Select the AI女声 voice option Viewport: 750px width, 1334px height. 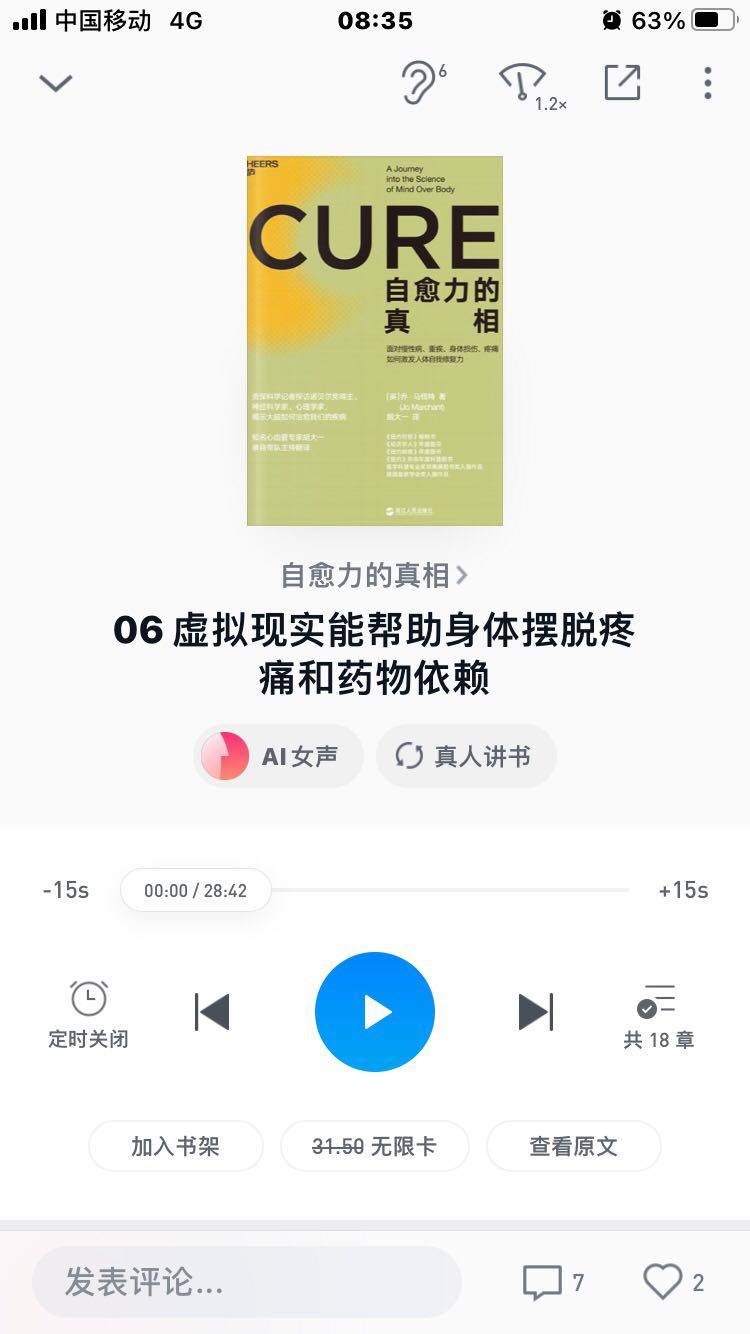[278, 756]
